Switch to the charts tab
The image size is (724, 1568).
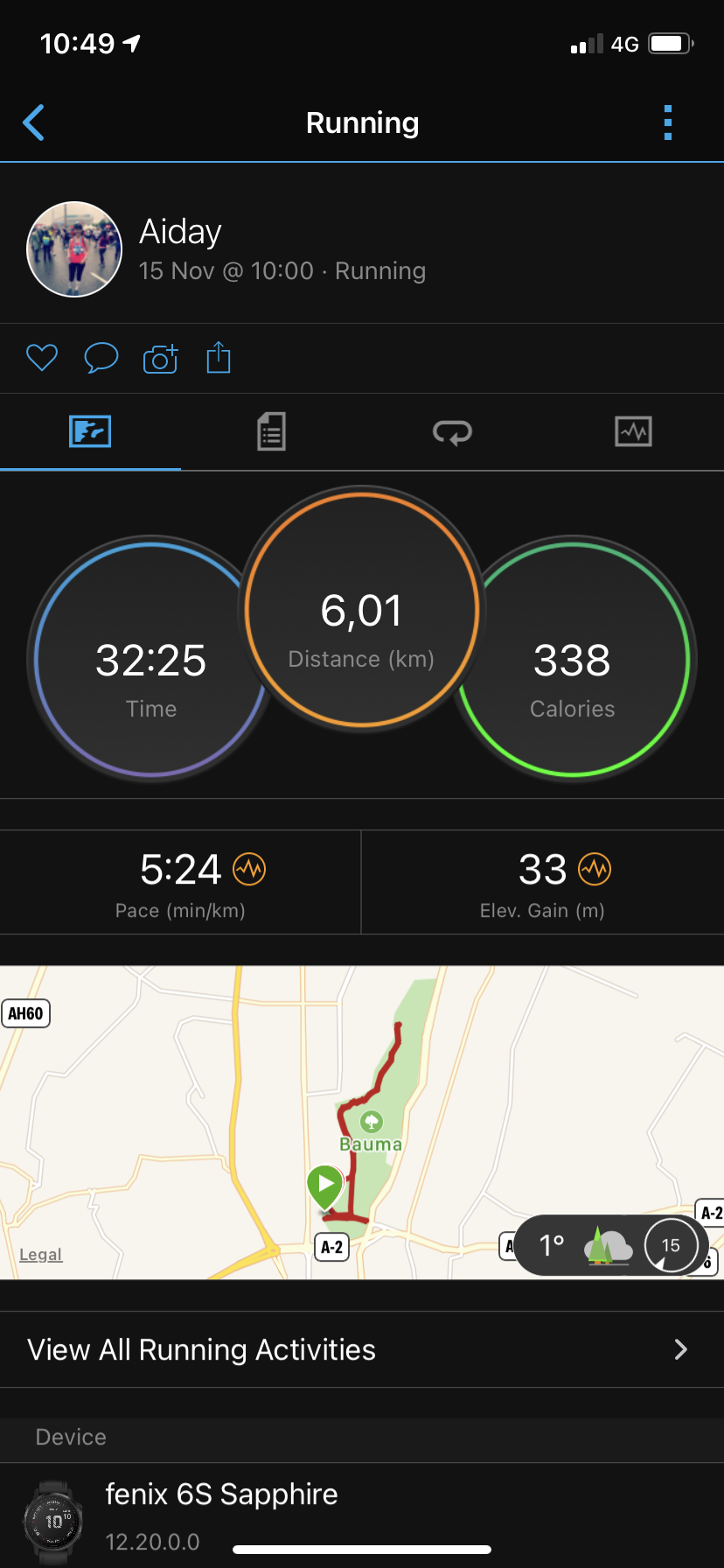633,431
